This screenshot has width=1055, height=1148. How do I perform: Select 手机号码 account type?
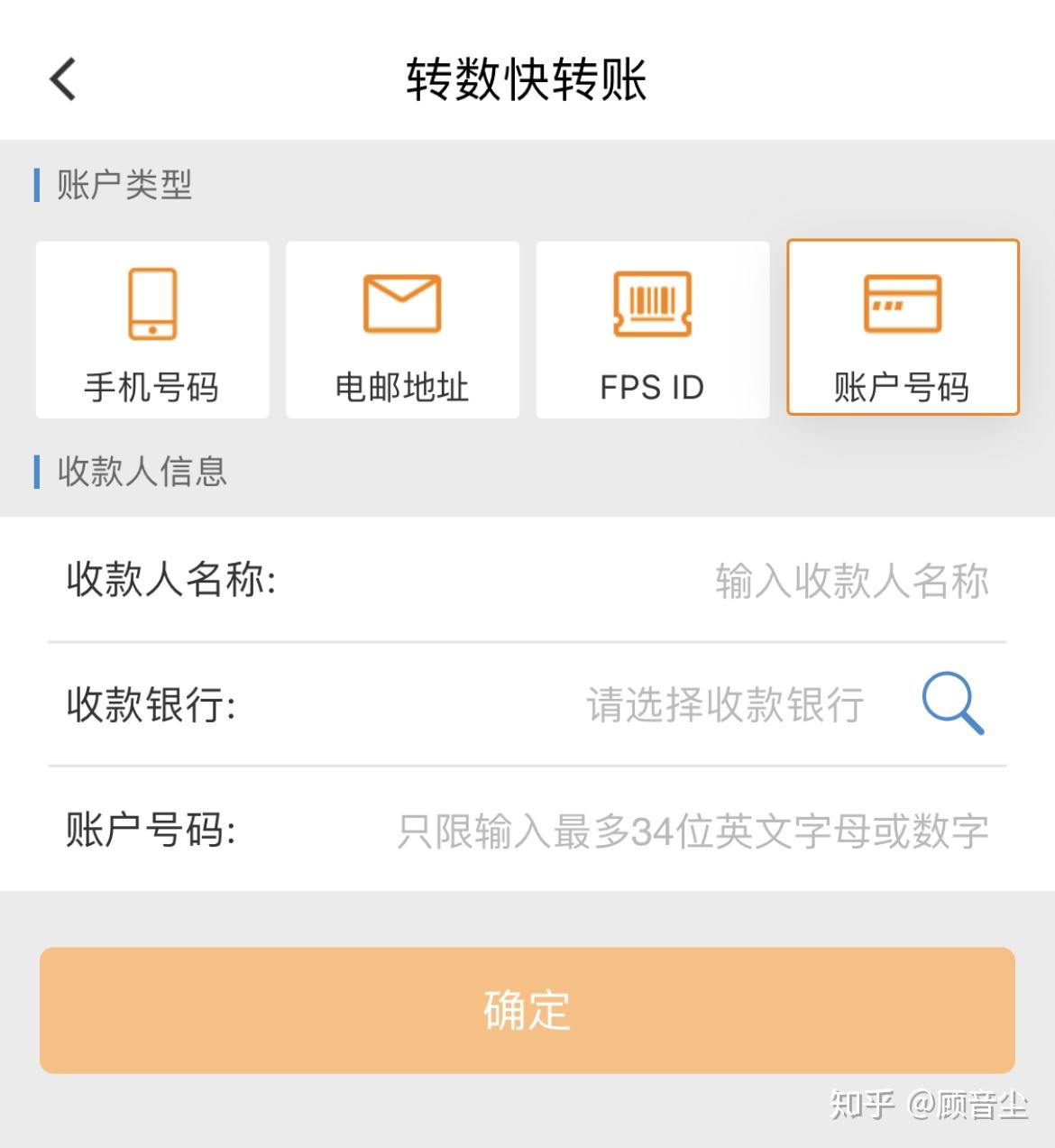tap(152, 330)
